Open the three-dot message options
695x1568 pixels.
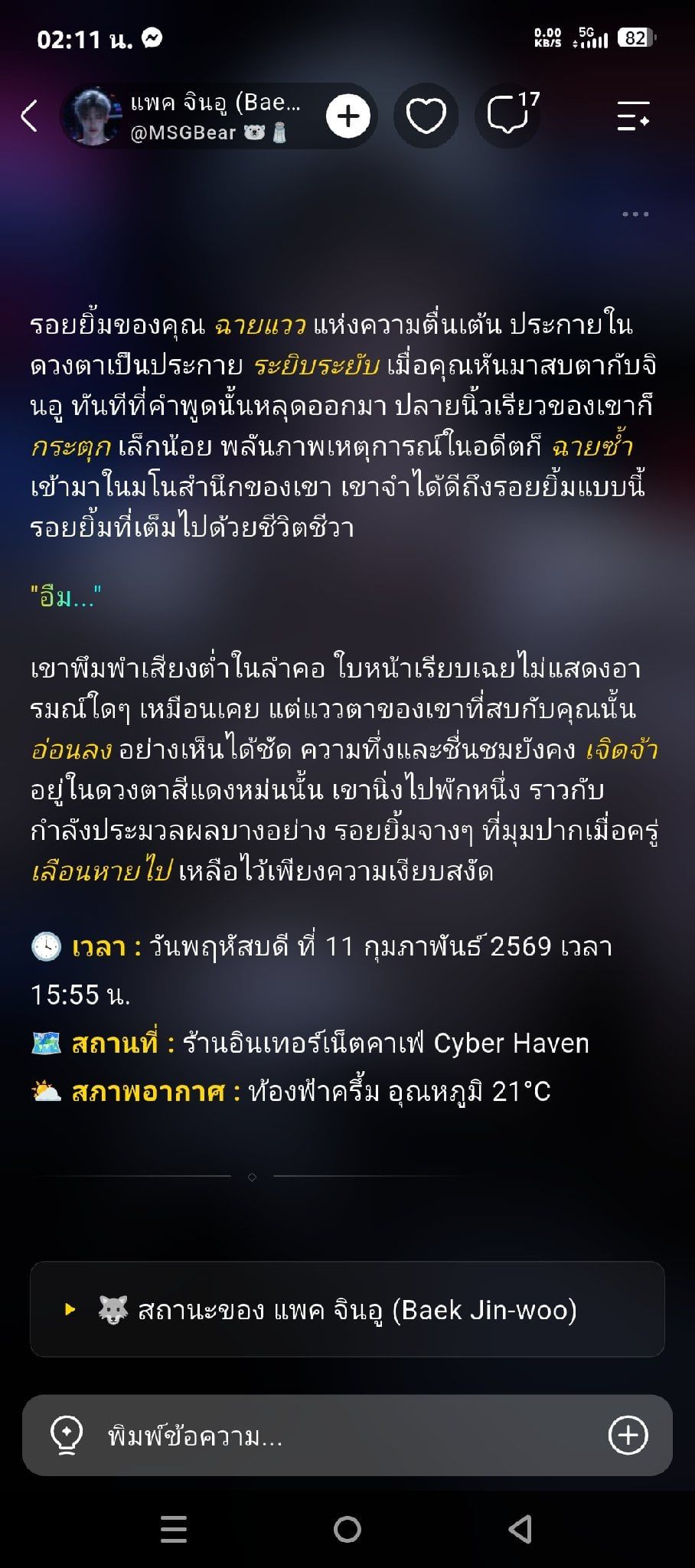(635, 214)
